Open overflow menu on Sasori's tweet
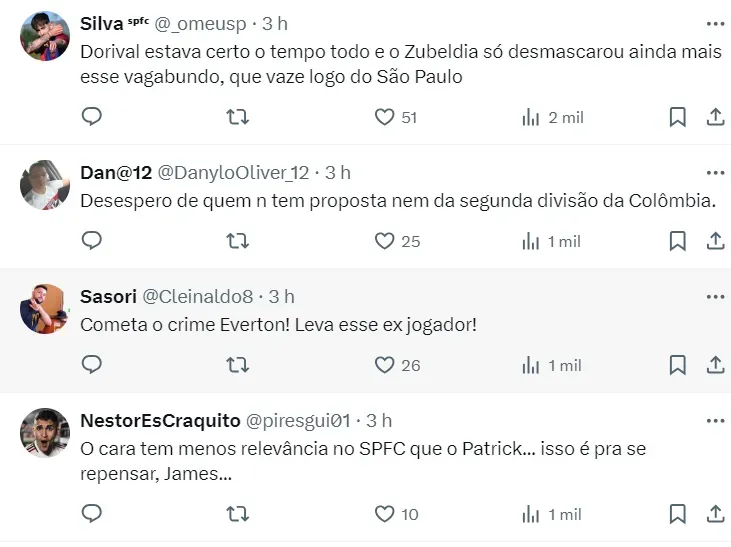731x547 pixels. tap(714, 296)
